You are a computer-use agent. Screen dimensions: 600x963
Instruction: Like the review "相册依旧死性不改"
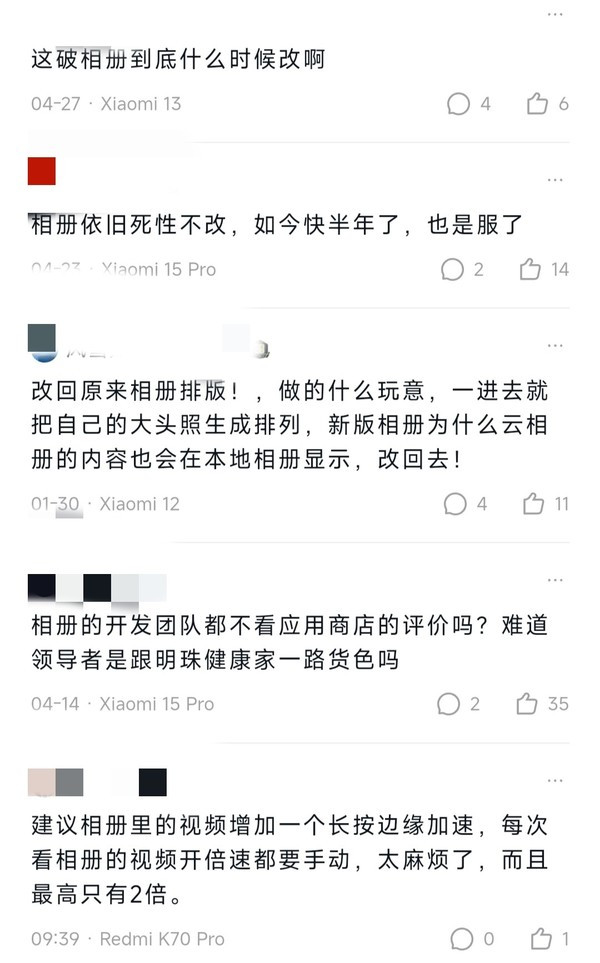530,269
